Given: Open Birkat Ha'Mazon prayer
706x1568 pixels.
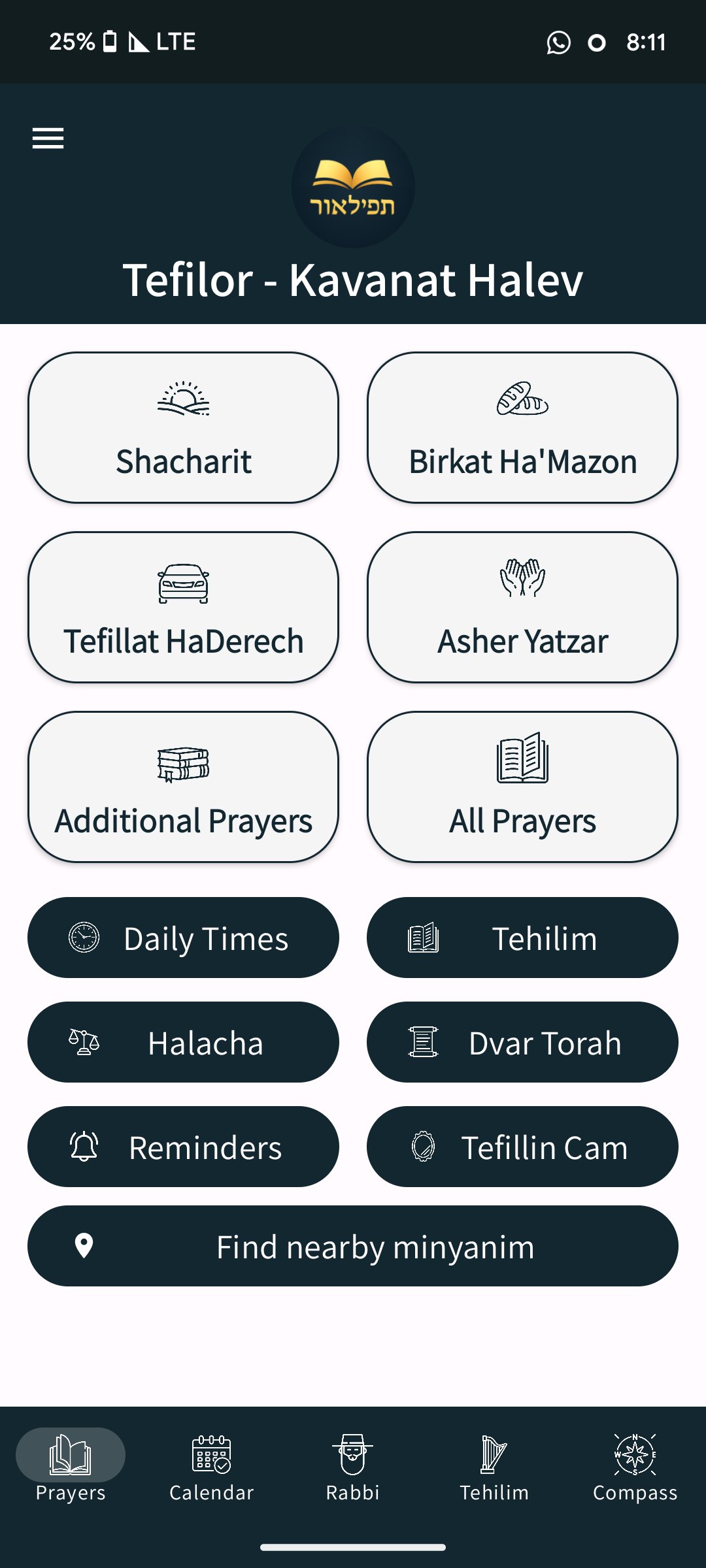Looking at the screenshot, I should [522, 428].
